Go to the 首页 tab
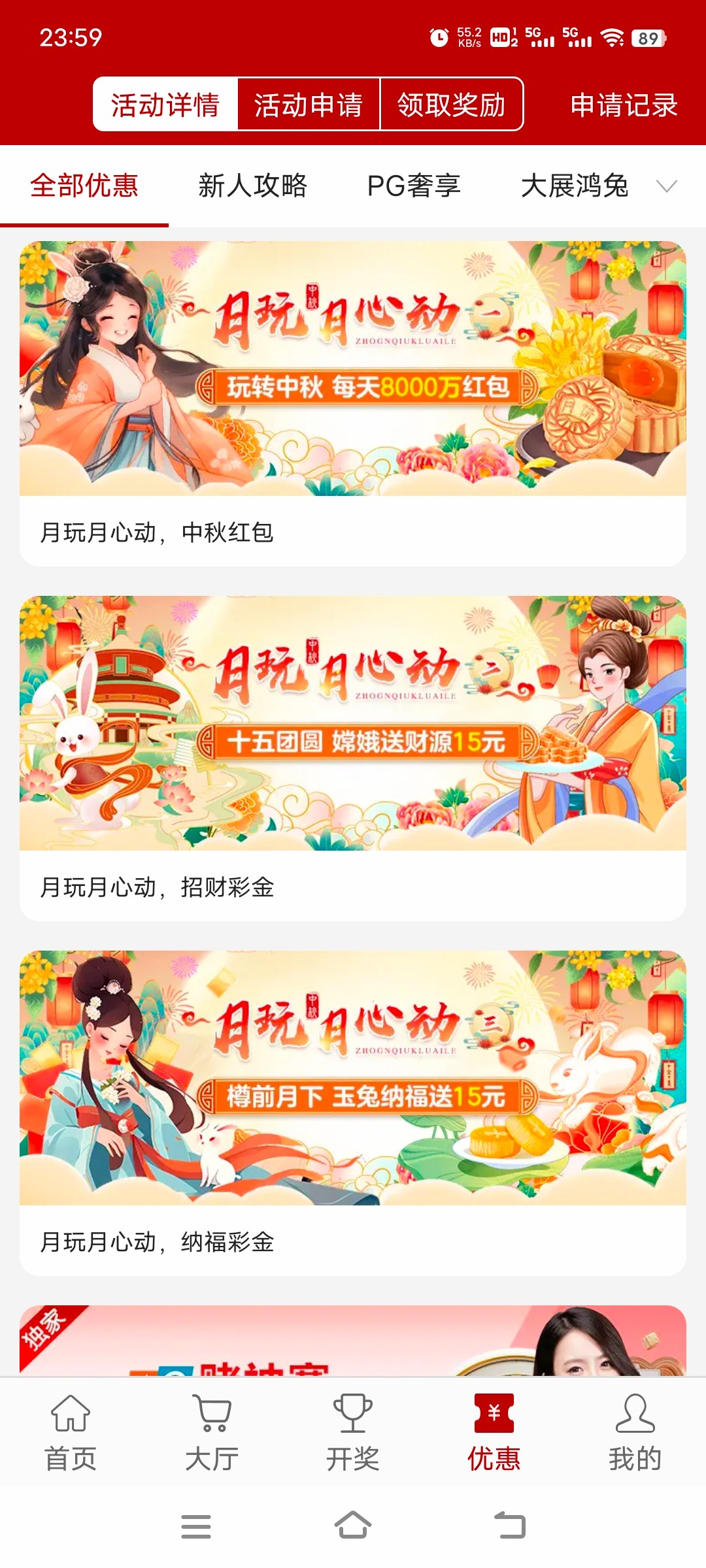This screenshot has height=1568, width=706. (71, 1433)
